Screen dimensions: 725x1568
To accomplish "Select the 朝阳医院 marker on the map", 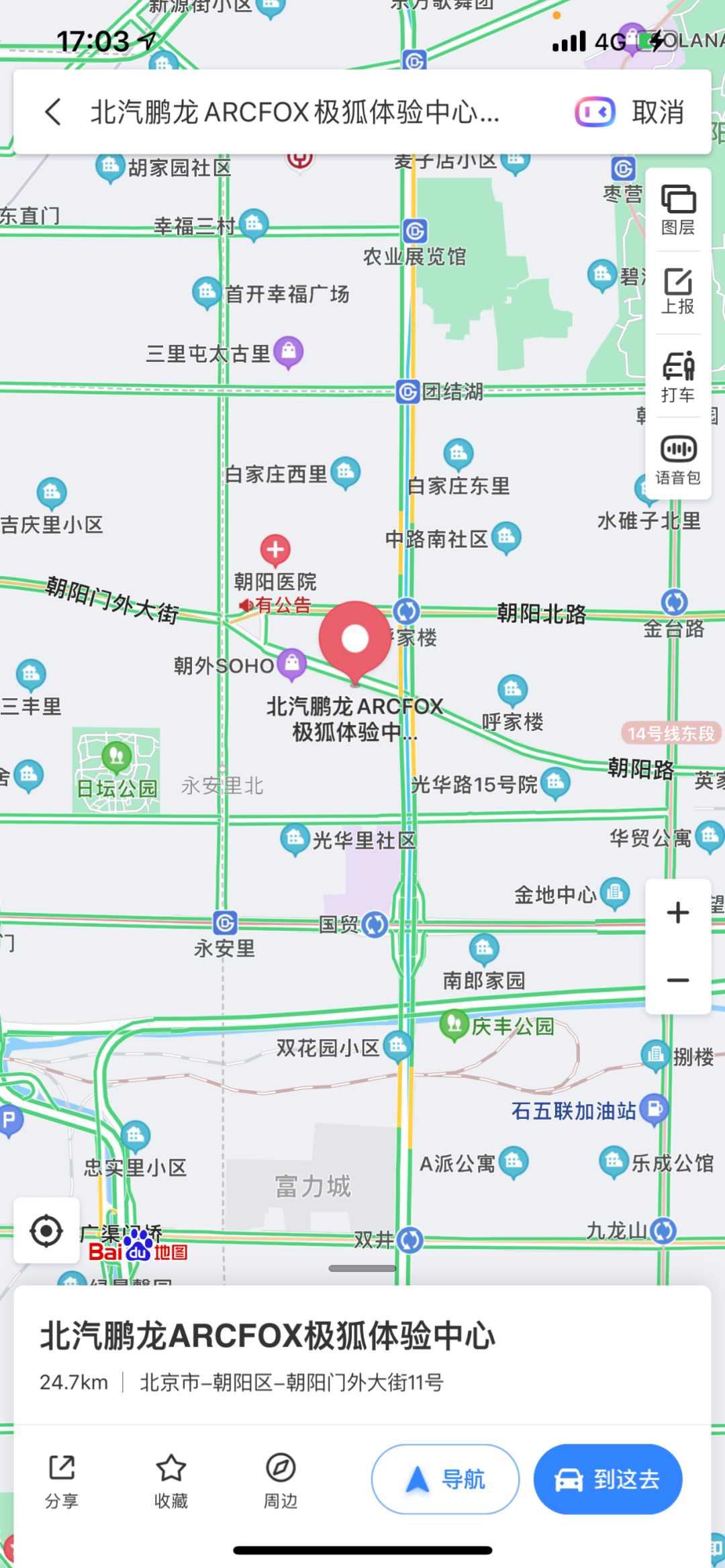I will click(x=275, y=550).
